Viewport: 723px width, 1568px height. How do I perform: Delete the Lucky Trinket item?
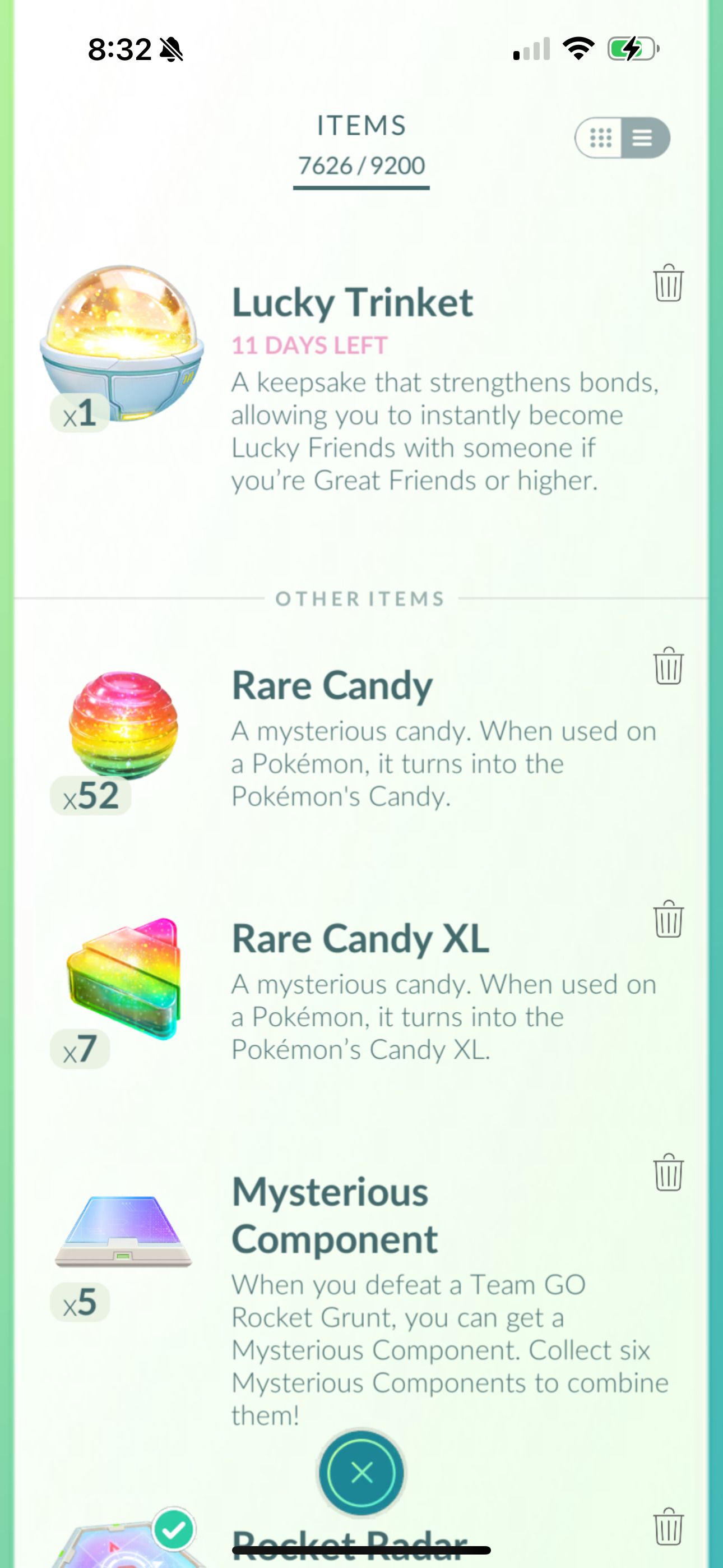pyautogui.click(x=668, y=283)
